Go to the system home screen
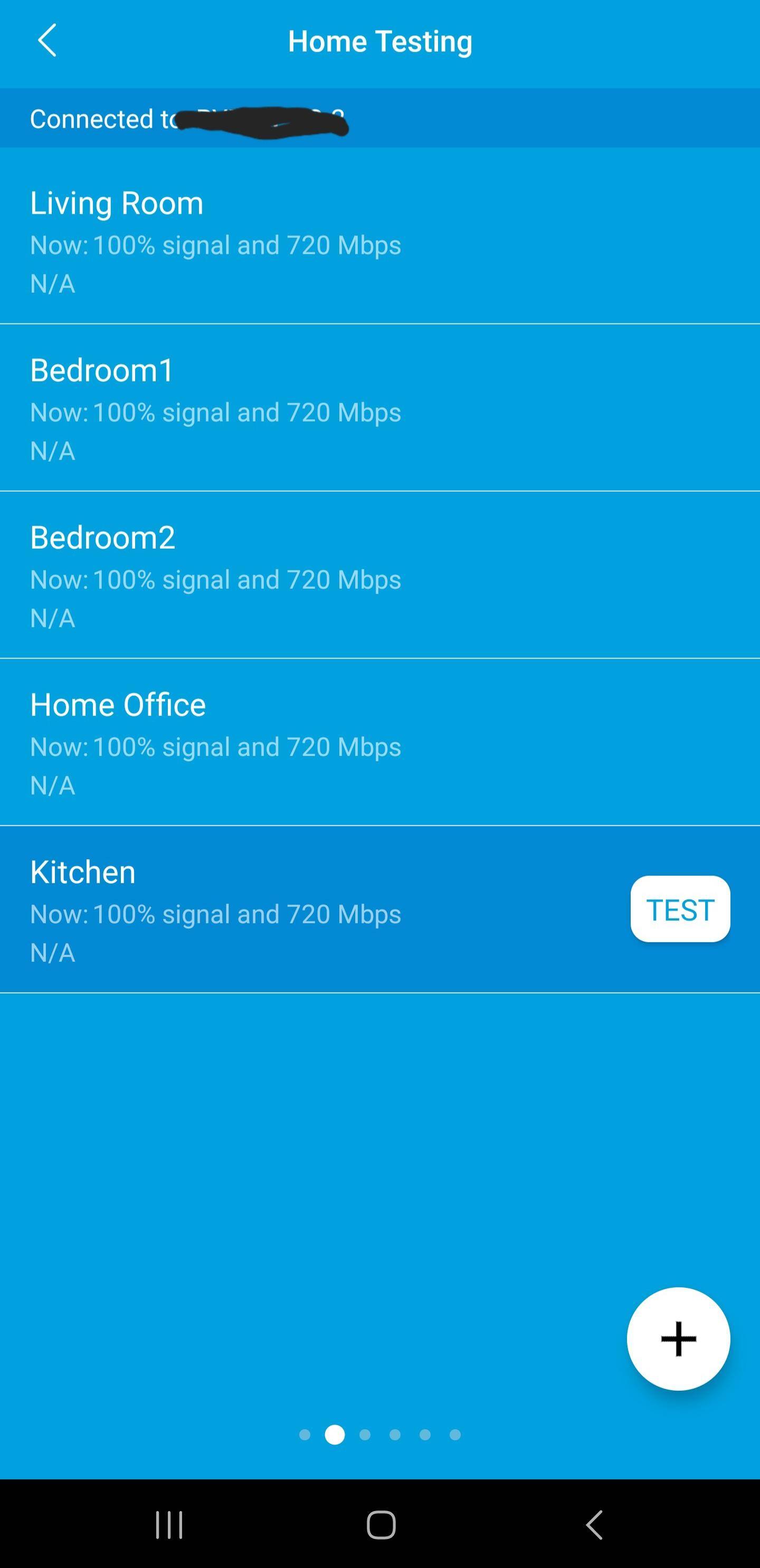This screenshot has height=1568, width=760. pos(381,1525)
